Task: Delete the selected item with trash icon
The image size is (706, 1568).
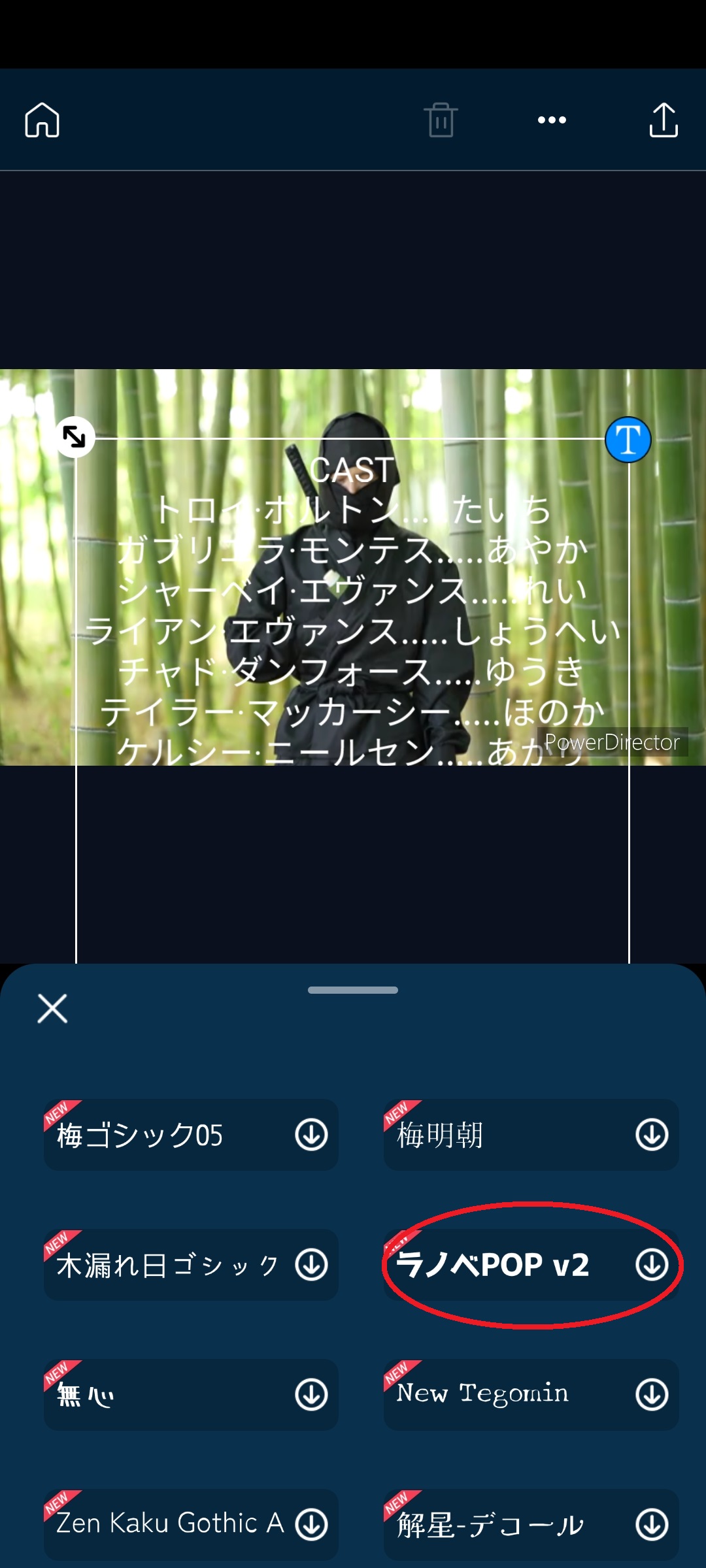Action: pos(441,120)
